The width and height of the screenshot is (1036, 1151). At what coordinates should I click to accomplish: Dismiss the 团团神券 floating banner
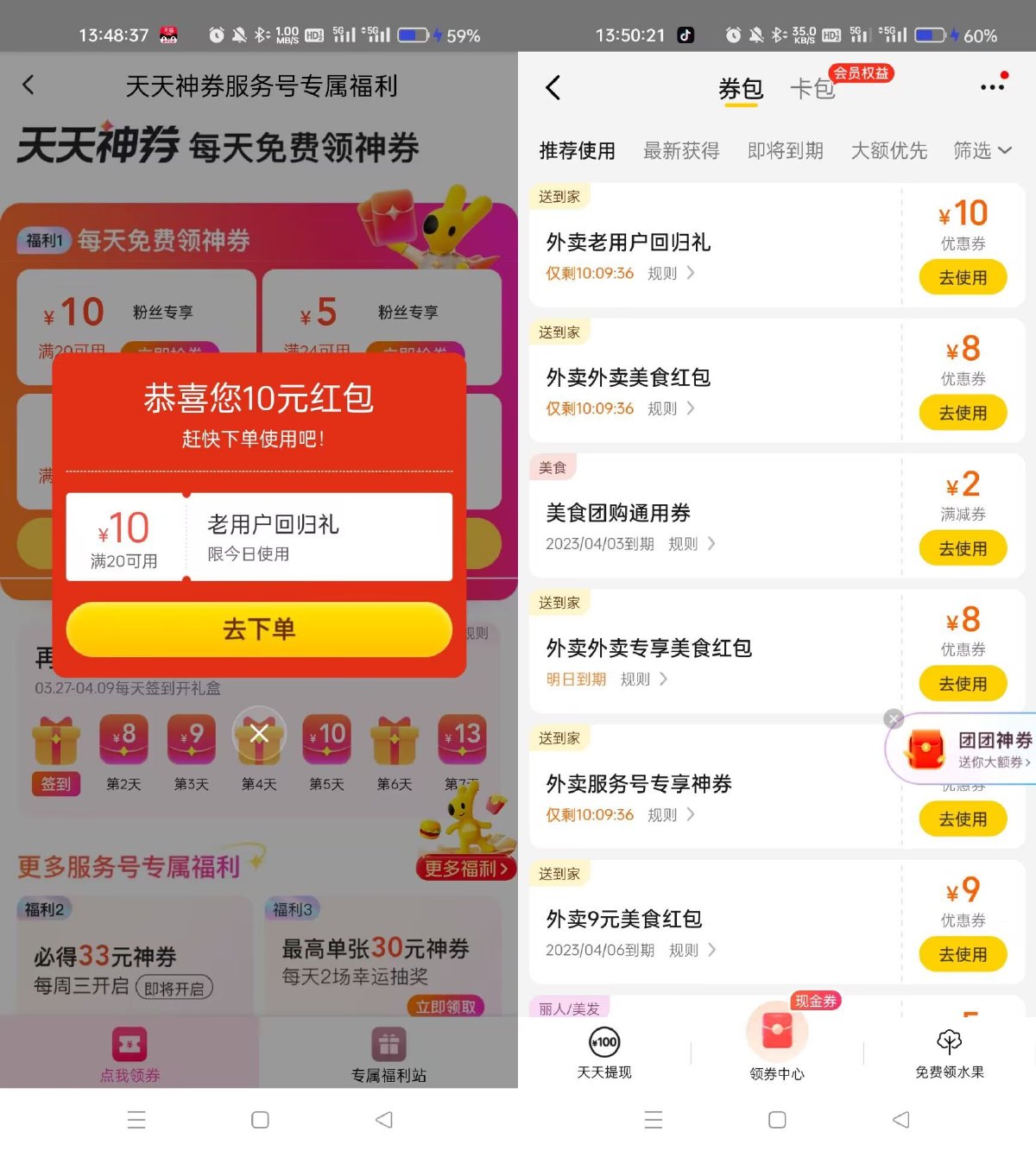pyautogui.click(x=894, y=718)
